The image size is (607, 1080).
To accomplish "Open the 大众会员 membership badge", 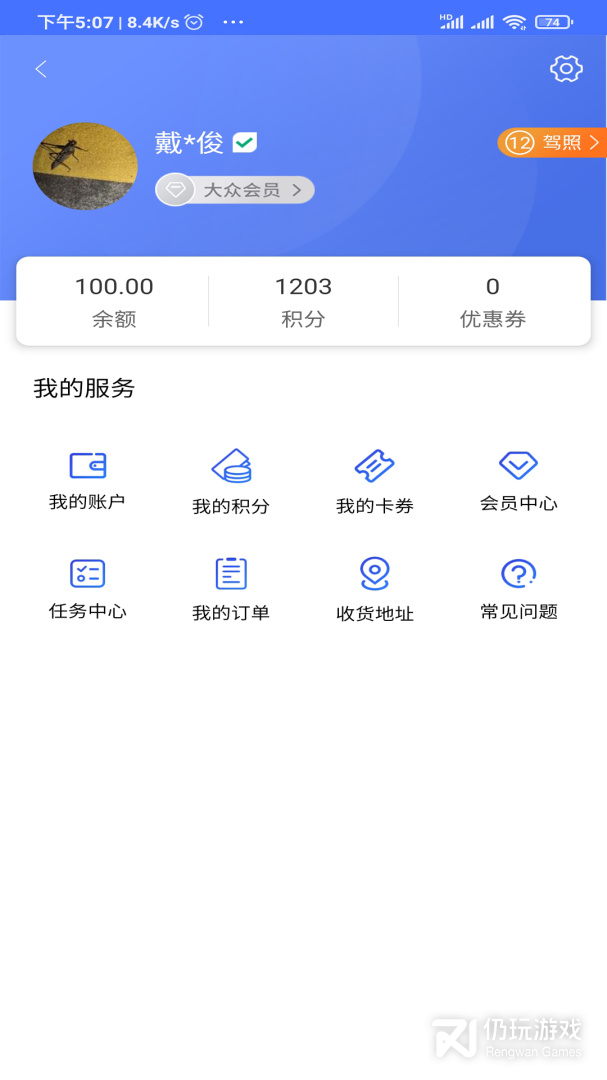I will 236,190.
